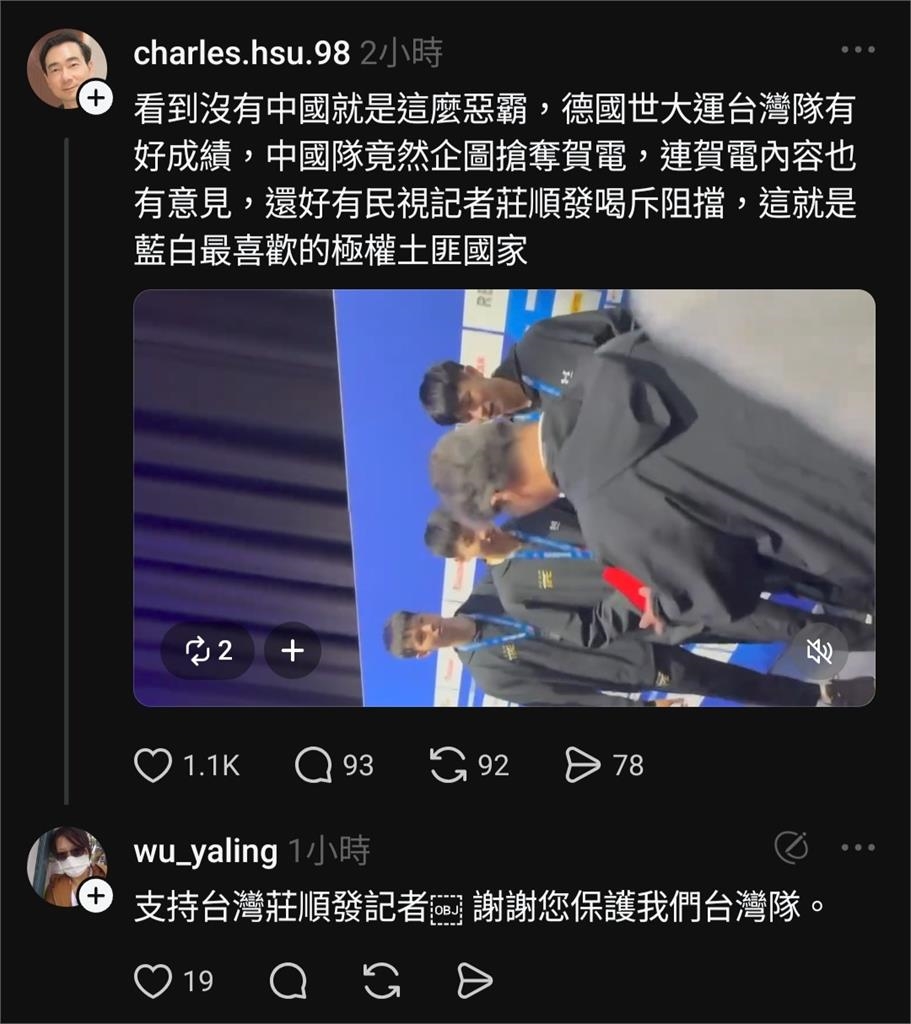This screenshot has height=1024, width=911.
Task: Unmute the video's audio
Action: [819, 651]
